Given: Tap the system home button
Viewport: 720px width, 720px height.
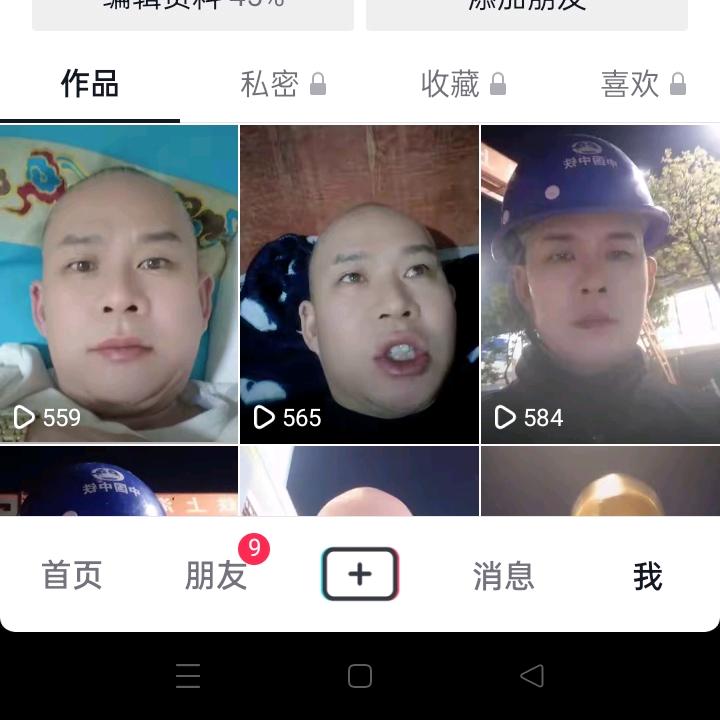Looking at the screenshot, I should [x=360, y=676].
